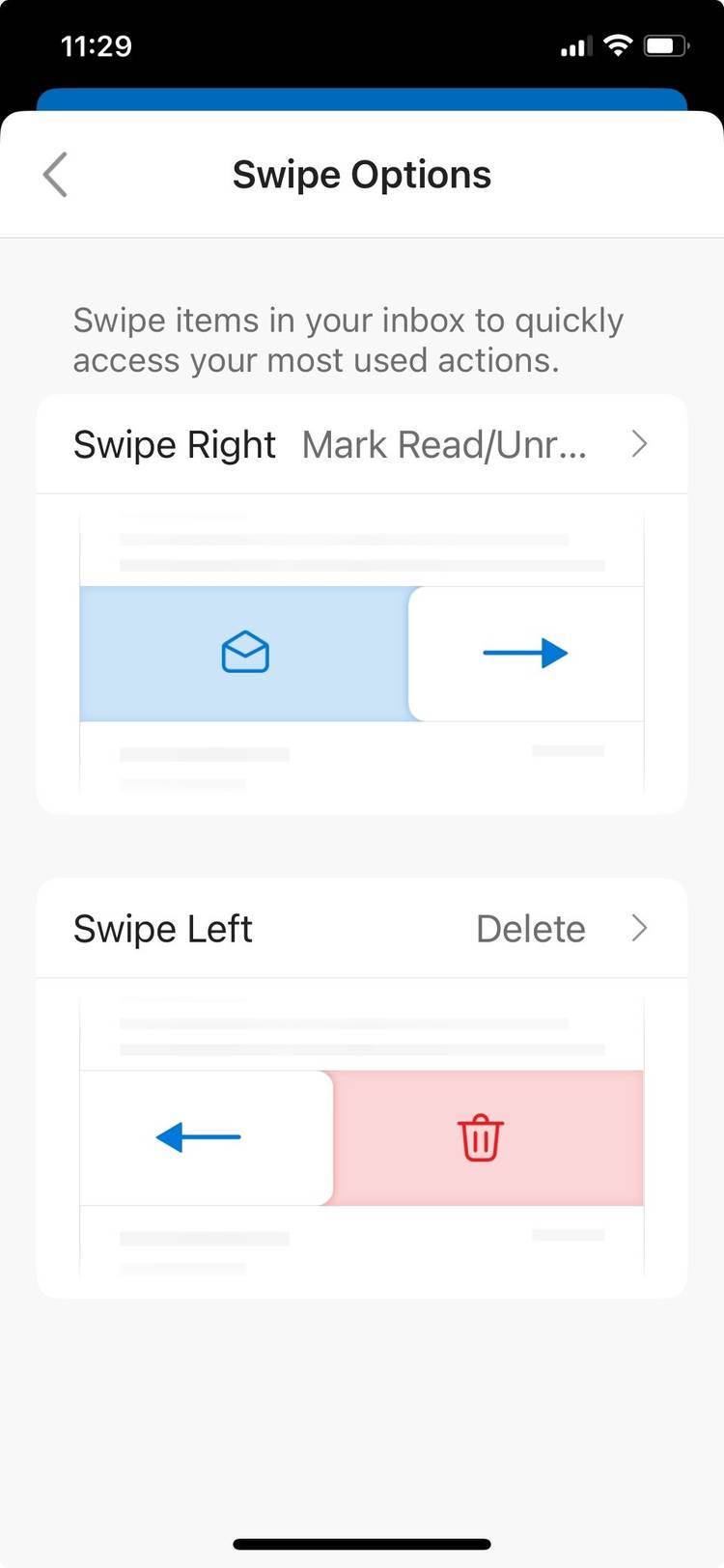
Task: Open the Swipe Right action chevron
Action: click(x=638, y=444)
